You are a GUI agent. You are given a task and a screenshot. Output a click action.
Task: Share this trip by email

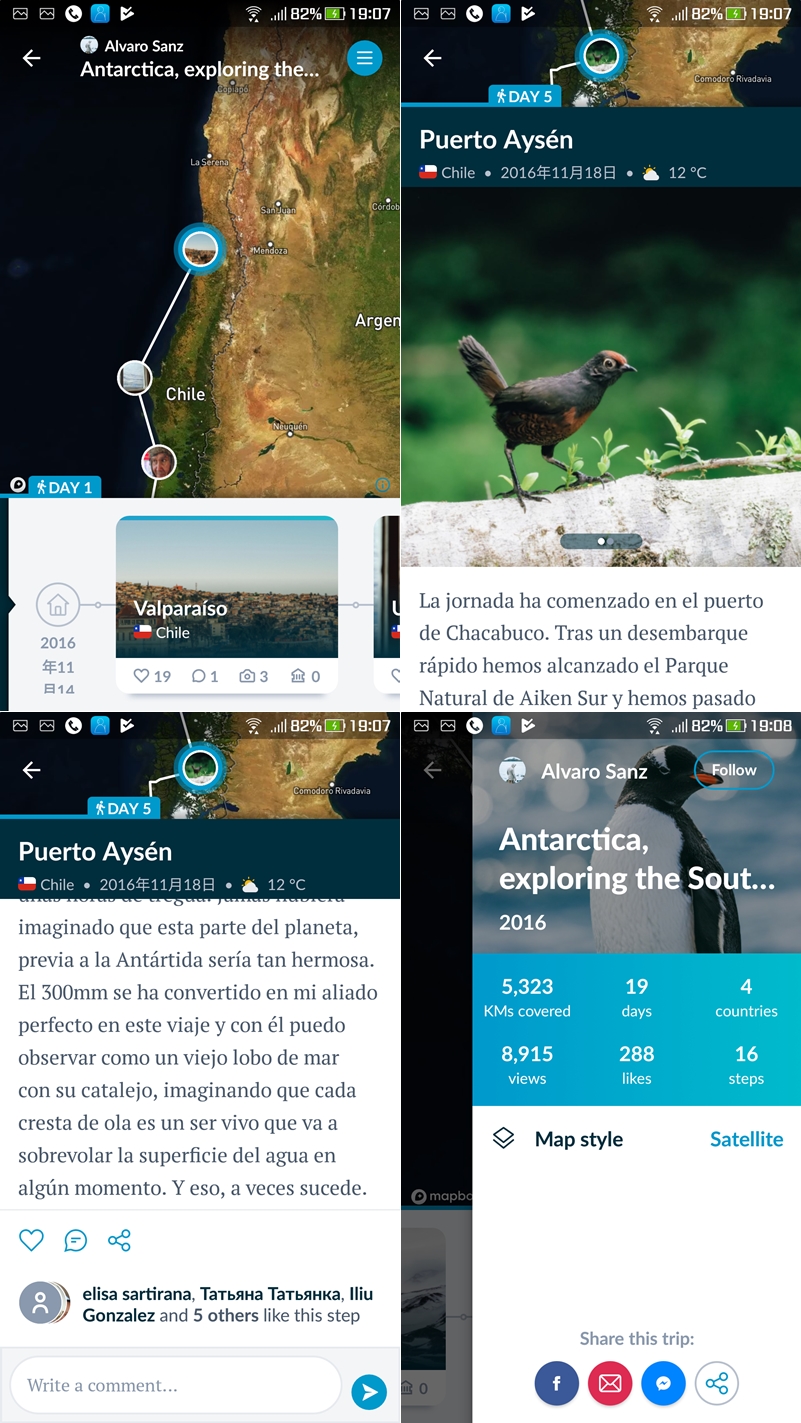pyautogui.click(x=610, y=1384)
